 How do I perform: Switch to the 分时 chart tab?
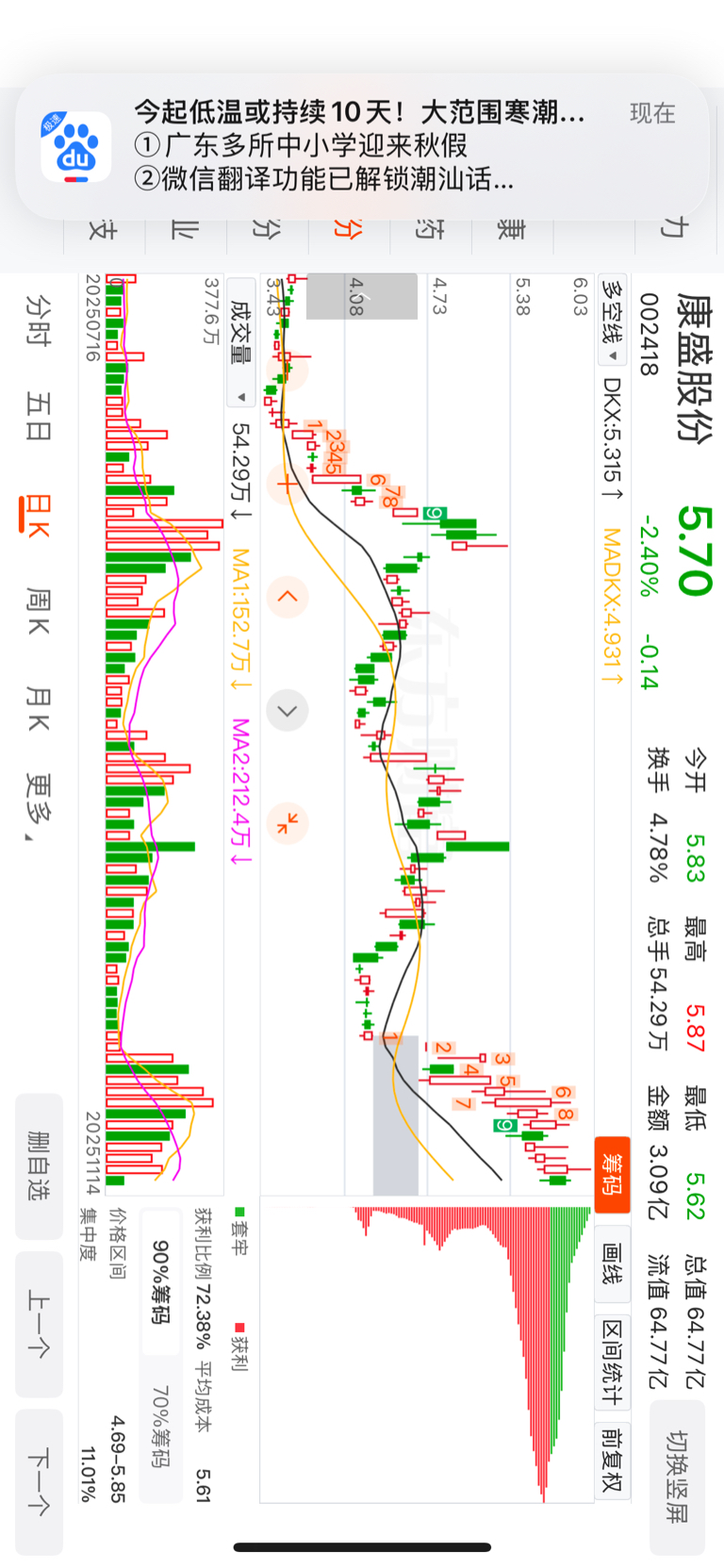click(38, 321)
